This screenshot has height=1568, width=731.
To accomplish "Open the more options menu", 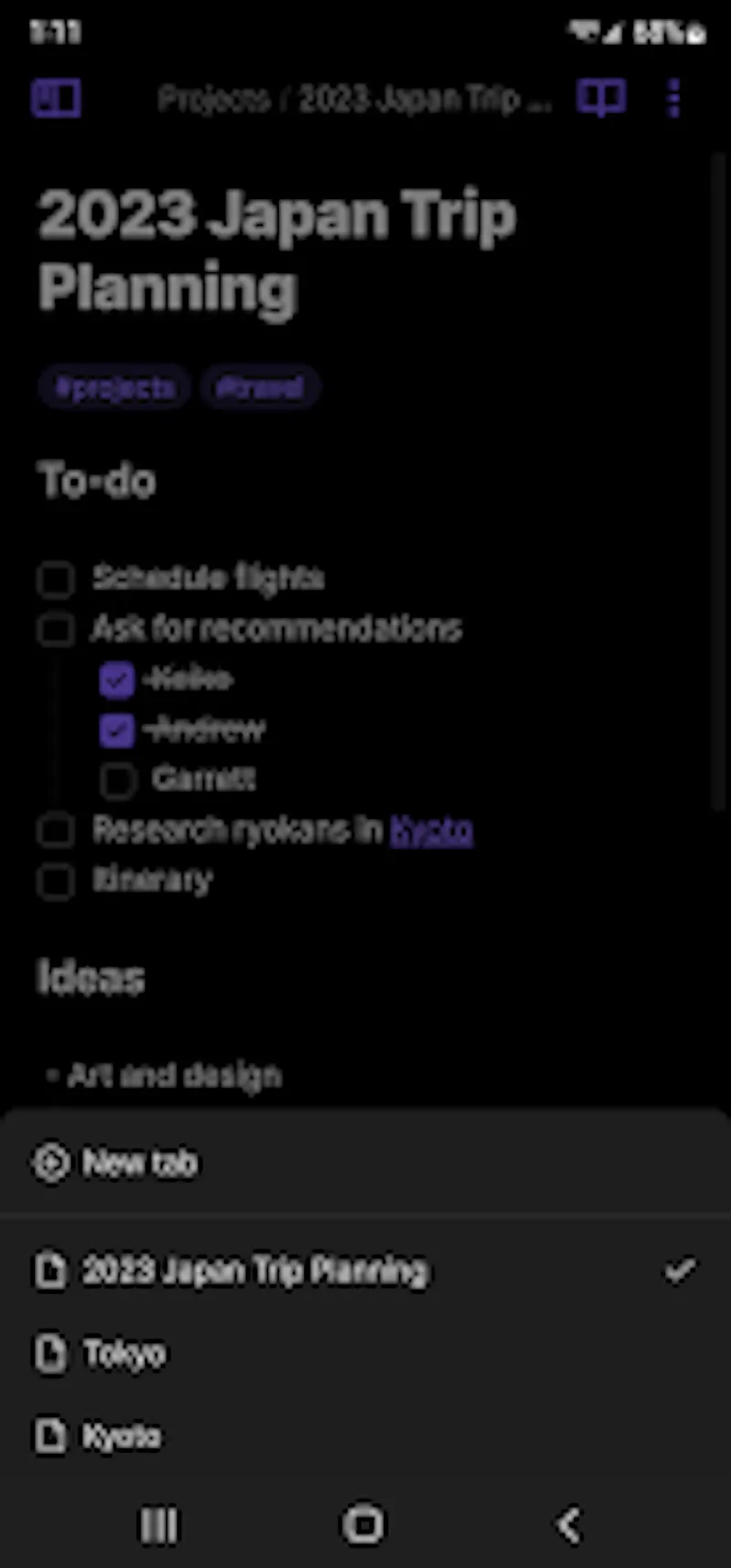I will [x=674, y=98].
